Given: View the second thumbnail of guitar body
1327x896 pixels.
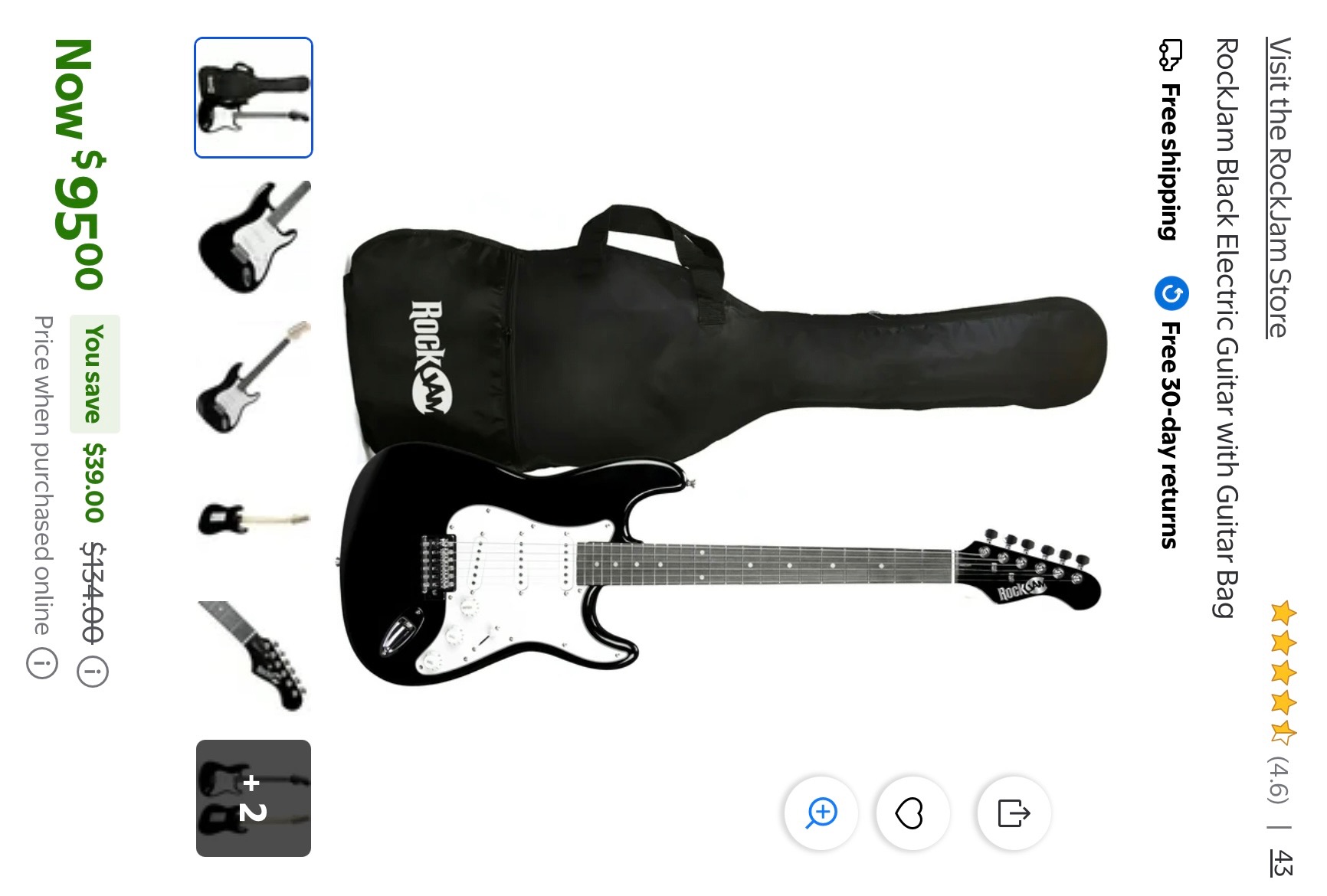Looking at the screenshot, I should [254, 237].
